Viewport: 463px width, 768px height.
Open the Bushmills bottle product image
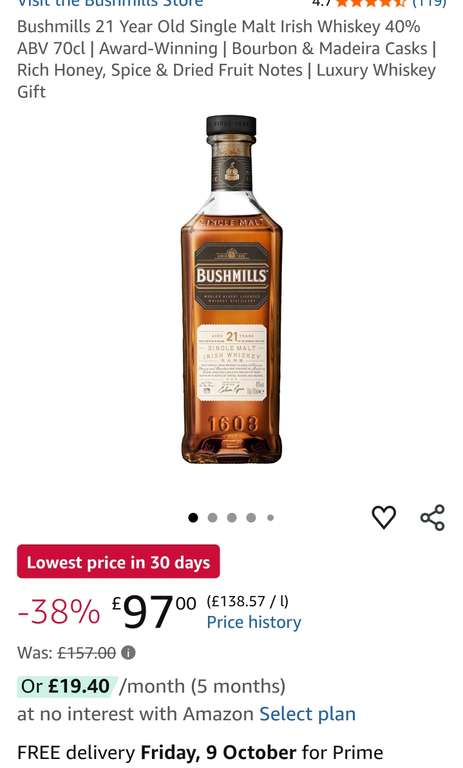[x=231, y=289]
